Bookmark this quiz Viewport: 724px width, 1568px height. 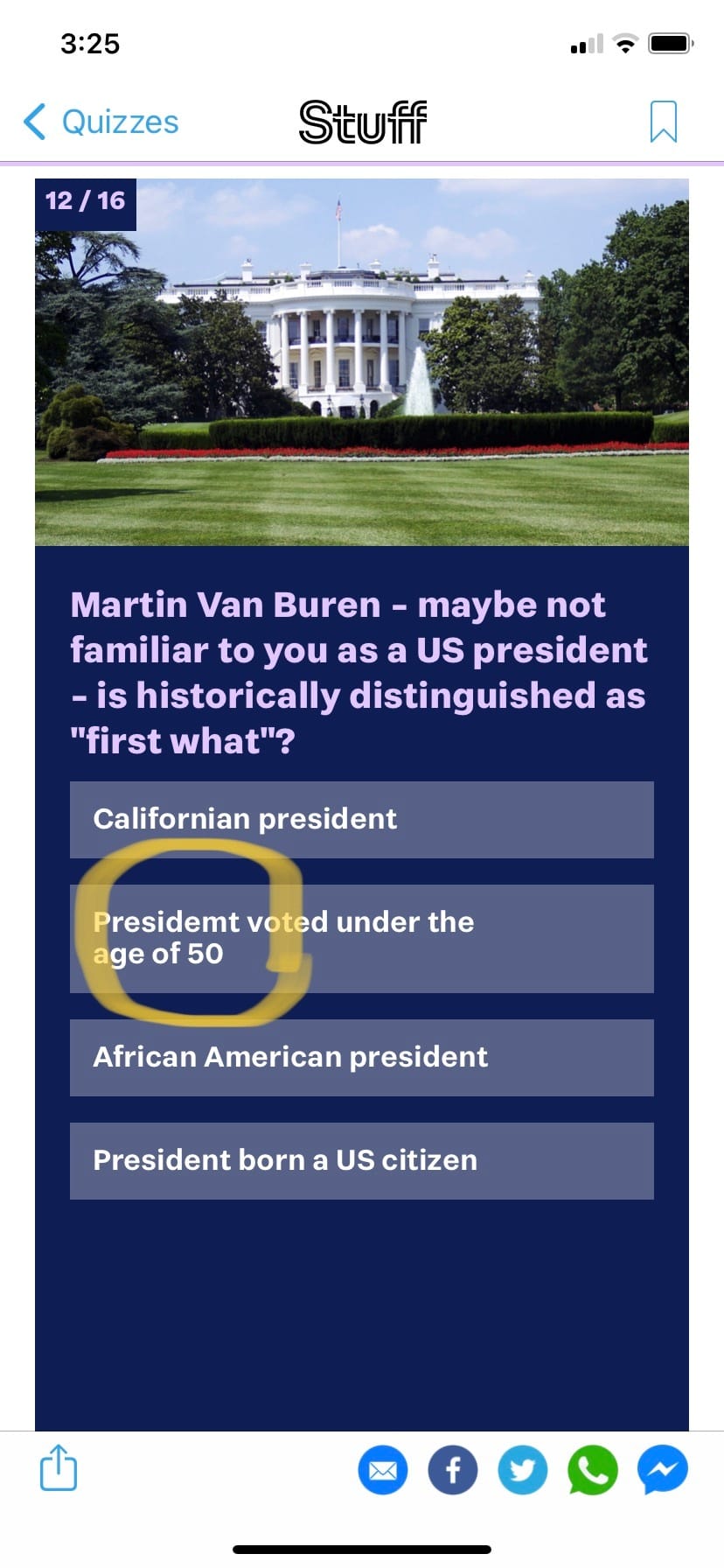pos(663,122)
